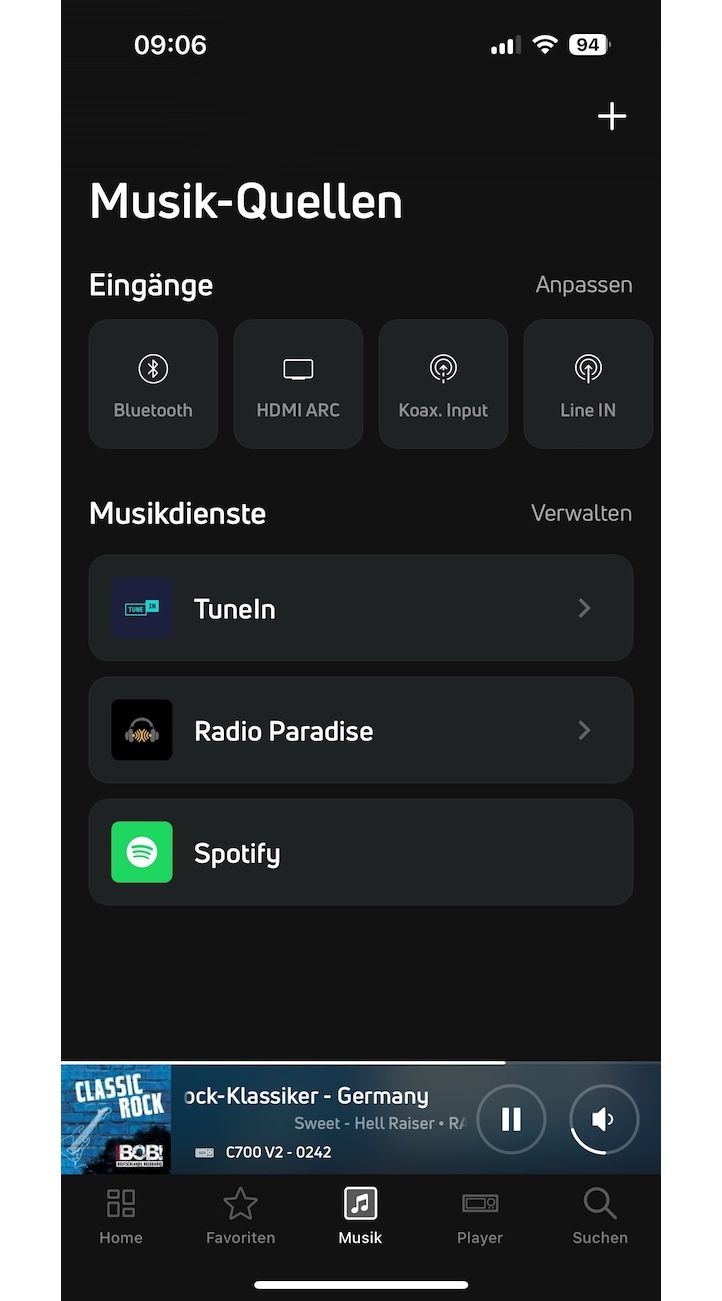Open Verwalten to manage music services

(581, 513)
